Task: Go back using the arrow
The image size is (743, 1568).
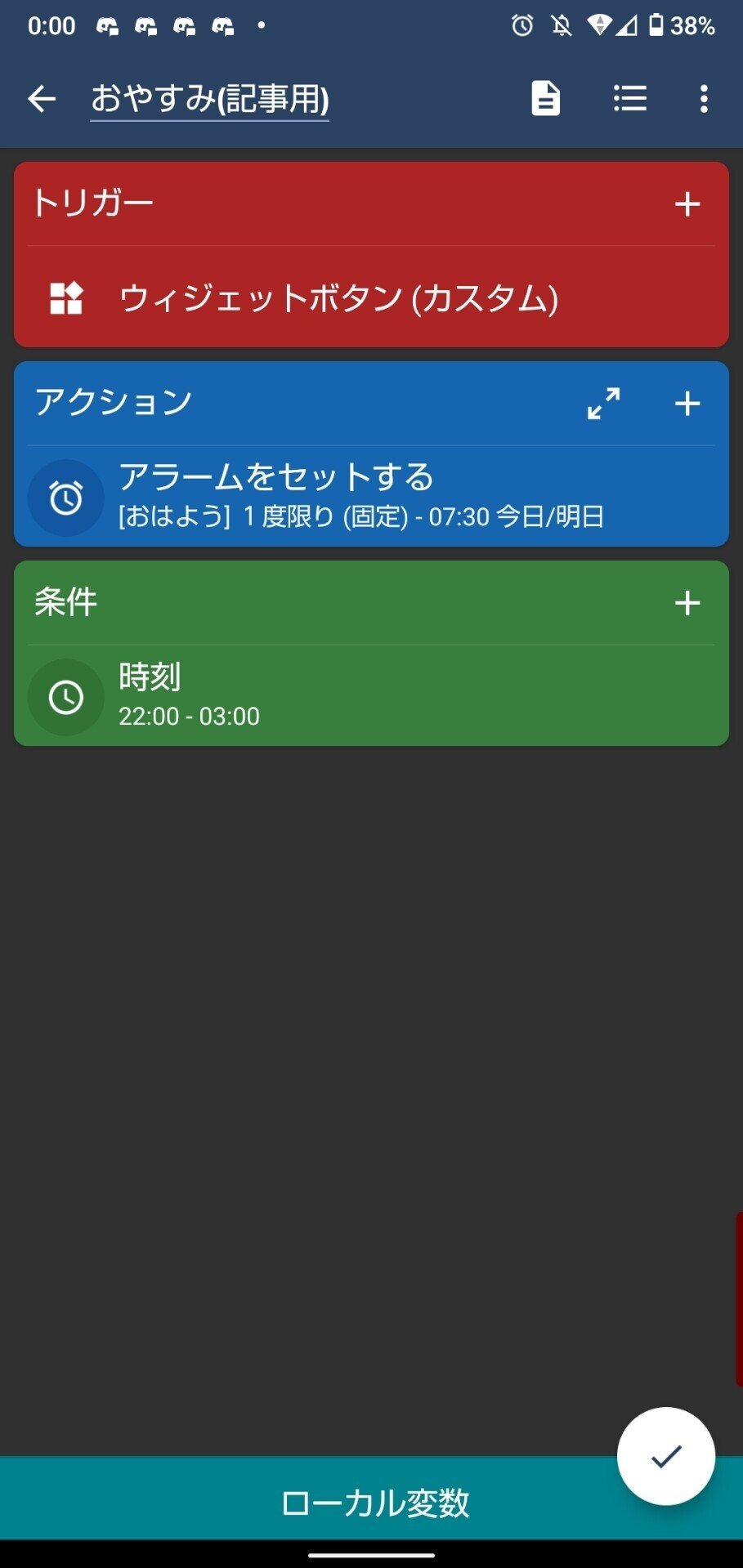Action: click(x=42, y=99)
